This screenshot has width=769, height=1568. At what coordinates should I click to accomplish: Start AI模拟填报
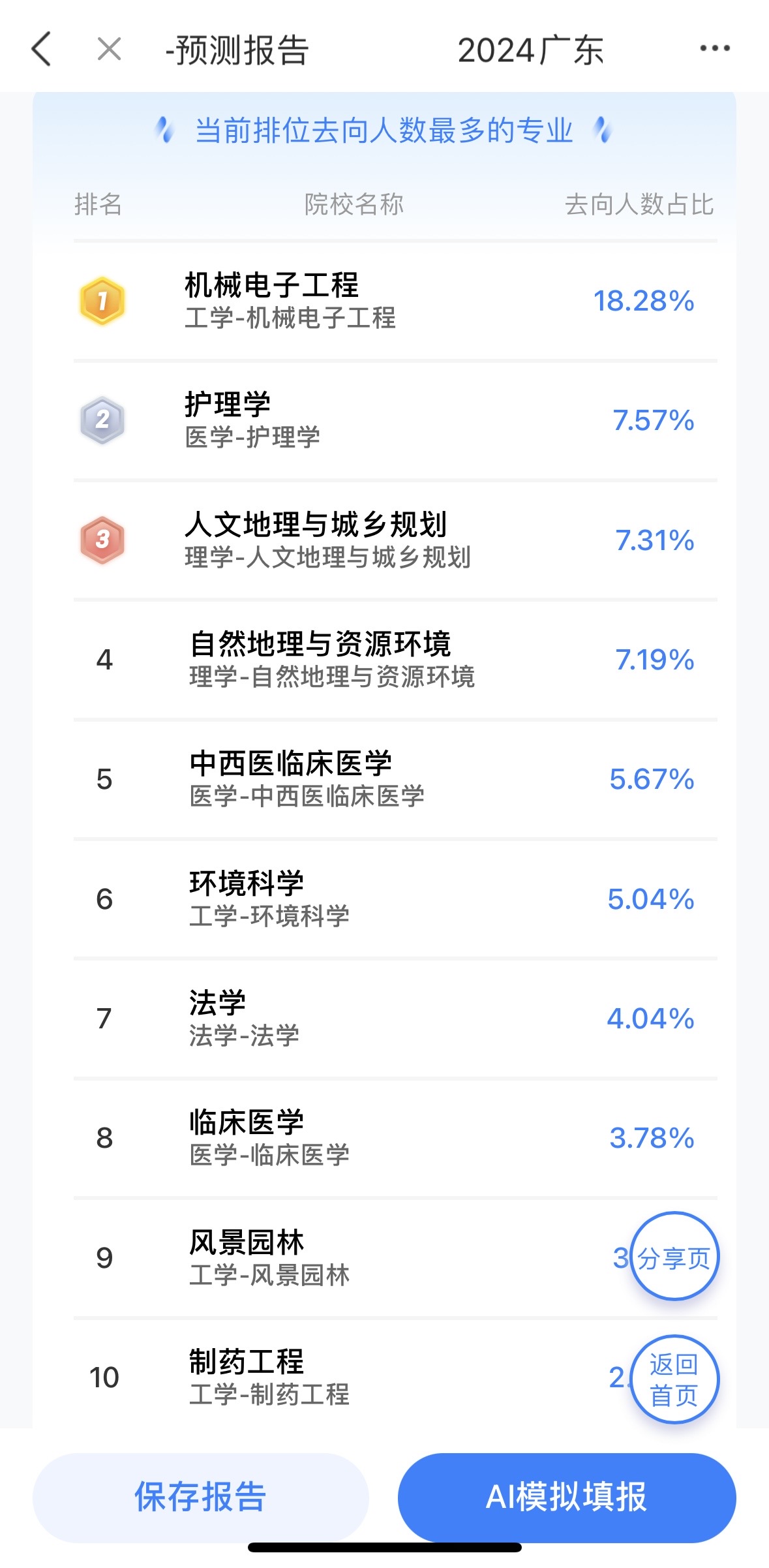pyautogui.click(x=566, y=1497)
